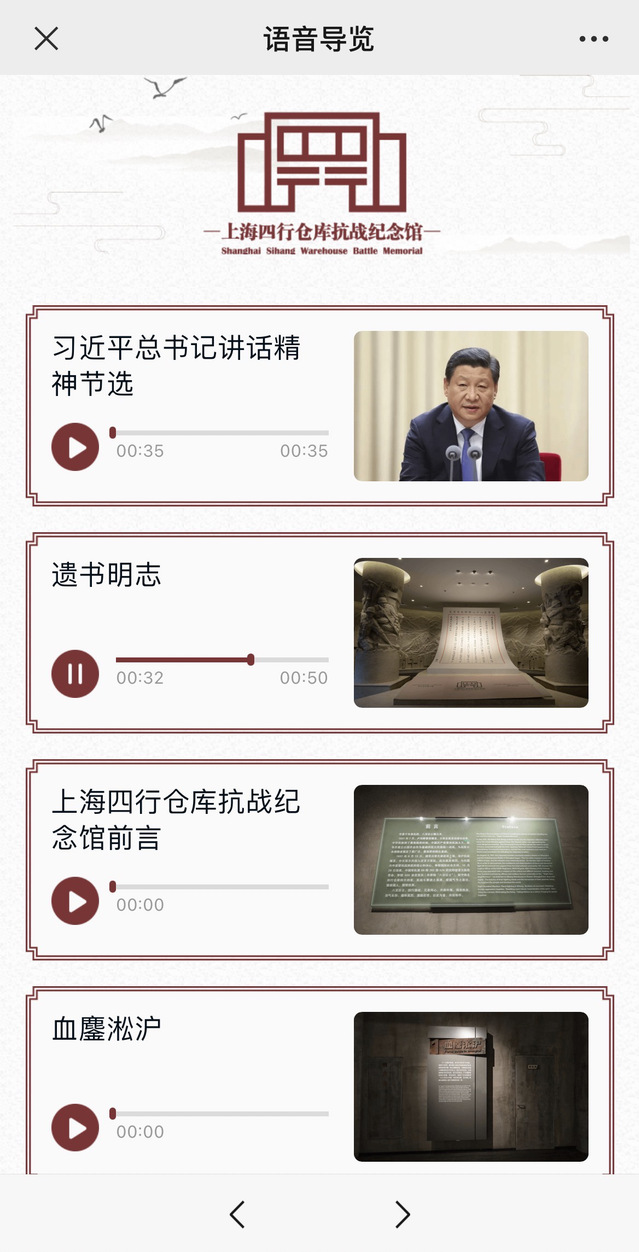Go forward with the right arrow
The height and width of the screenshot is (1252, 639).
pos(402,1214)
